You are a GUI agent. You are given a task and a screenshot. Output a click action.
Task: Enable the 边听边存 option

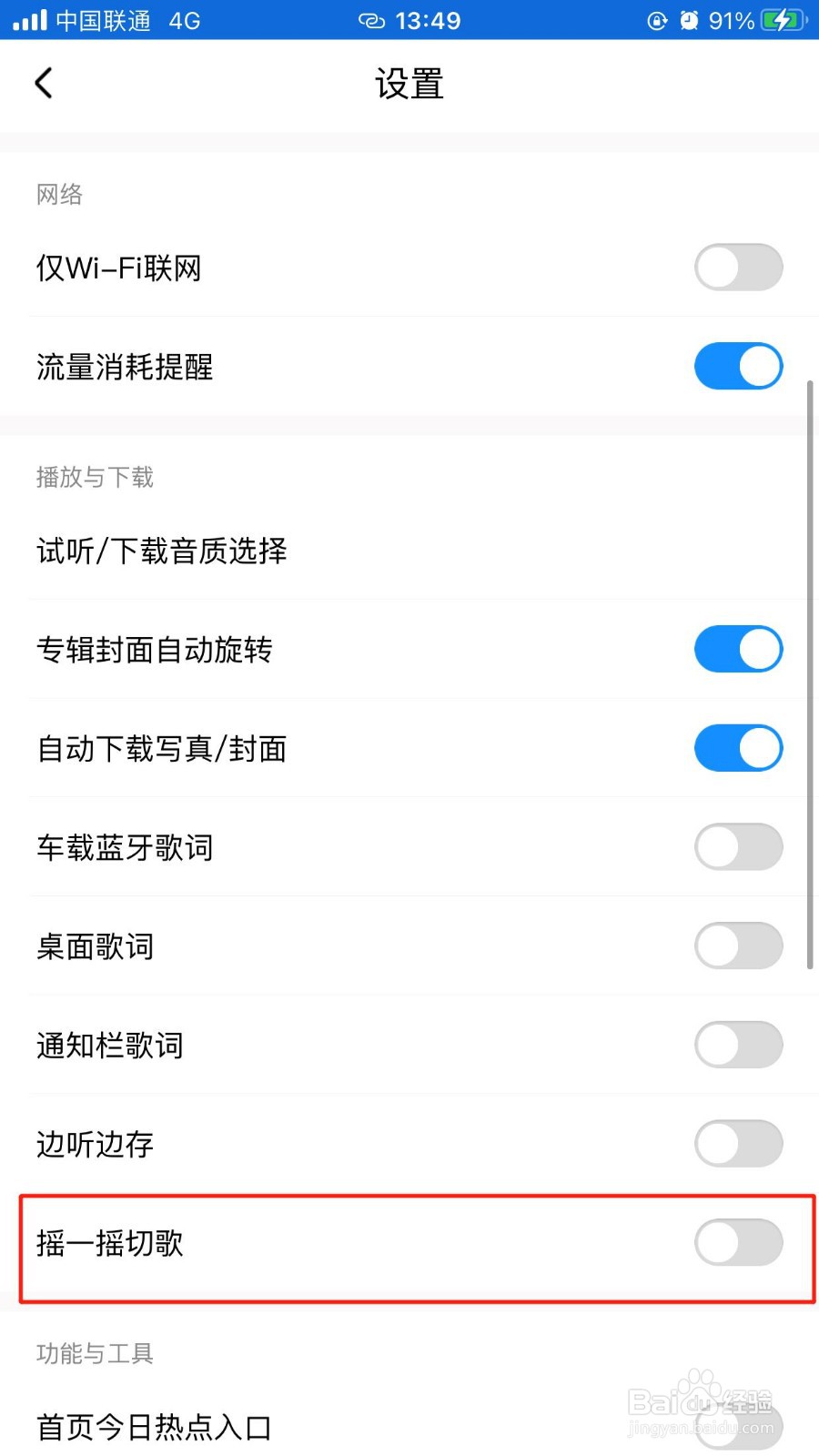[x=738, y=1144]
